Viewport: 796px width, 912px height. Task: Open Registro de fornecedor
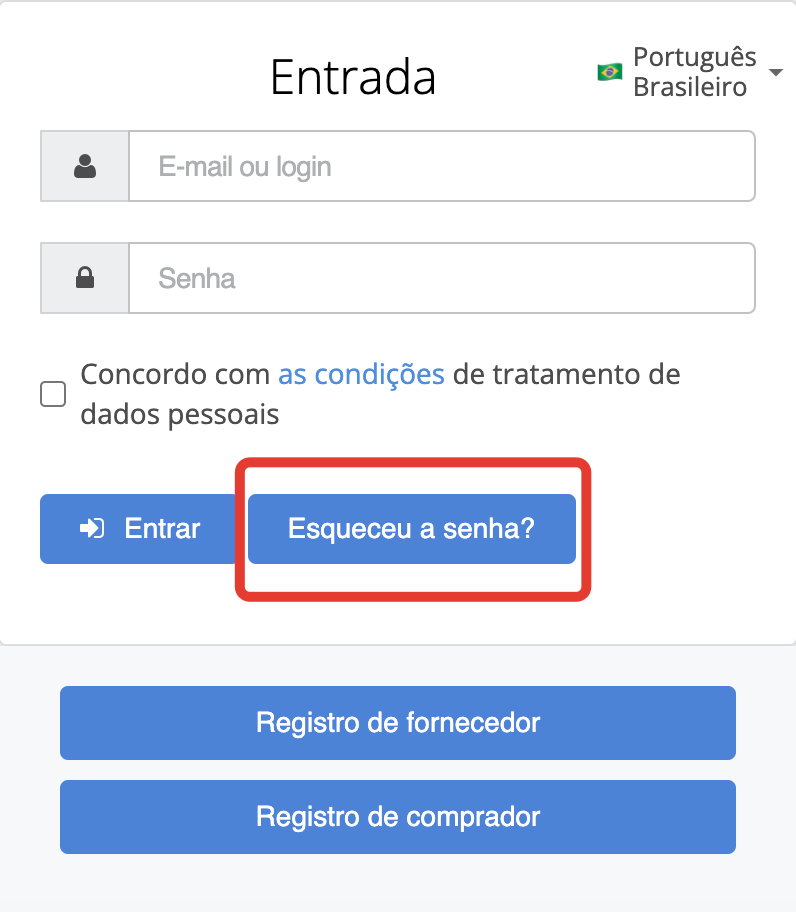(x=397, y=722)
